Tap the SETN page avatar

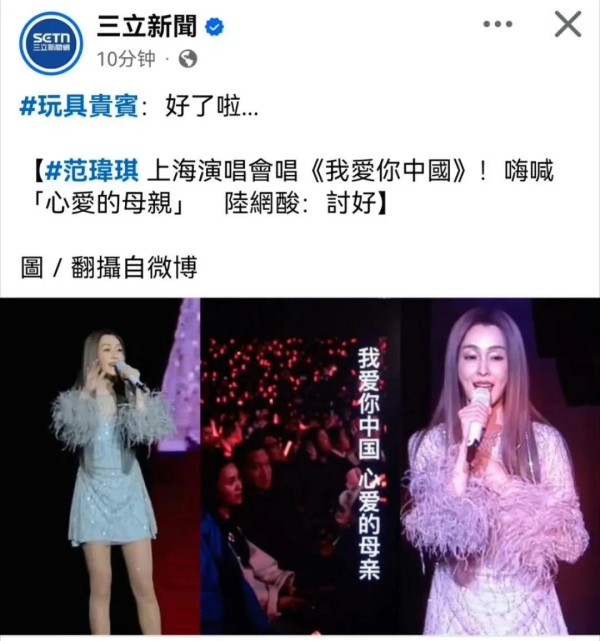tap(51, 42)
